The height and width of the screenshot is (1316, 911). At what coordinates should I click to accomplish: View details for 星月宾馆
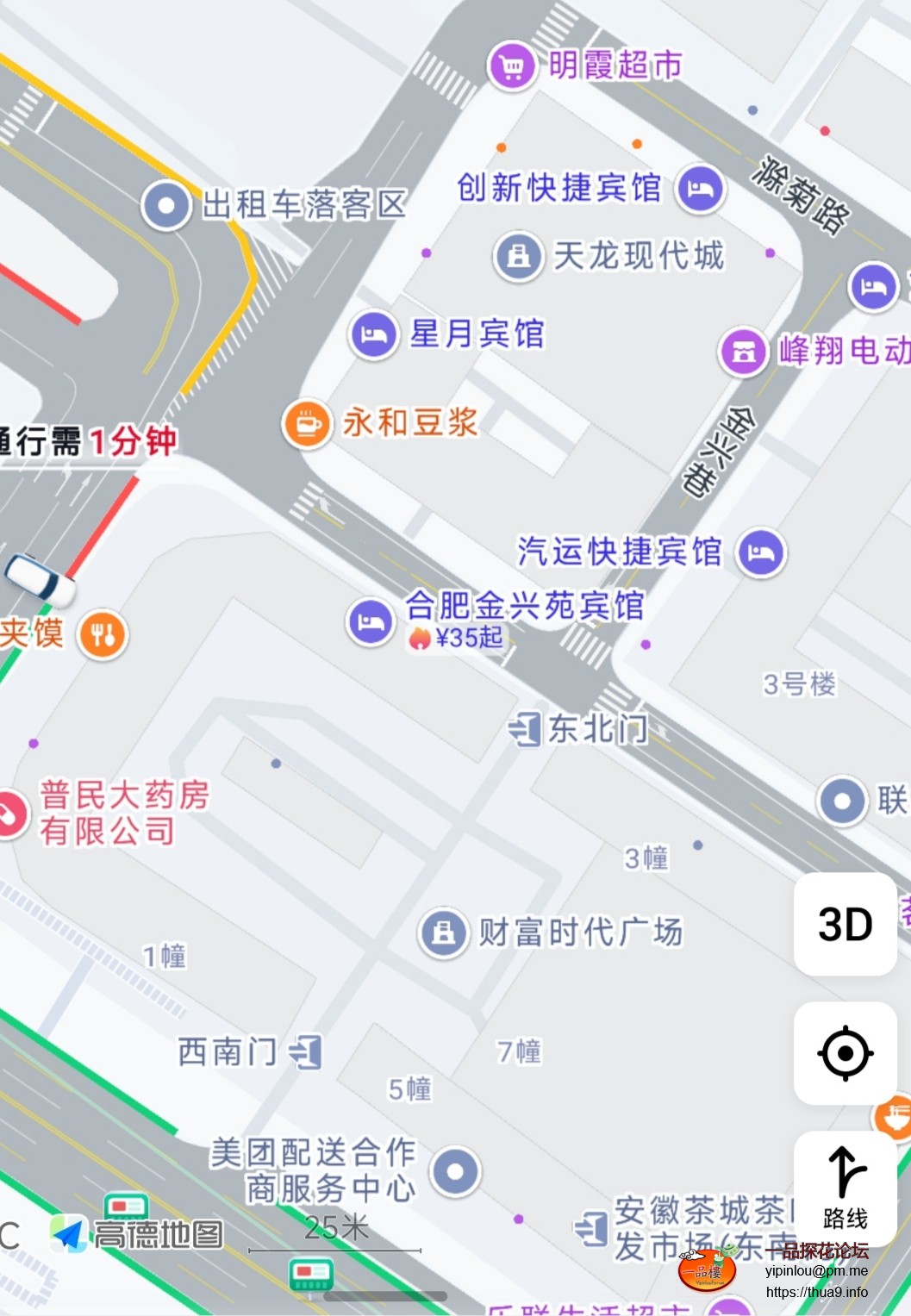[373, 334]
